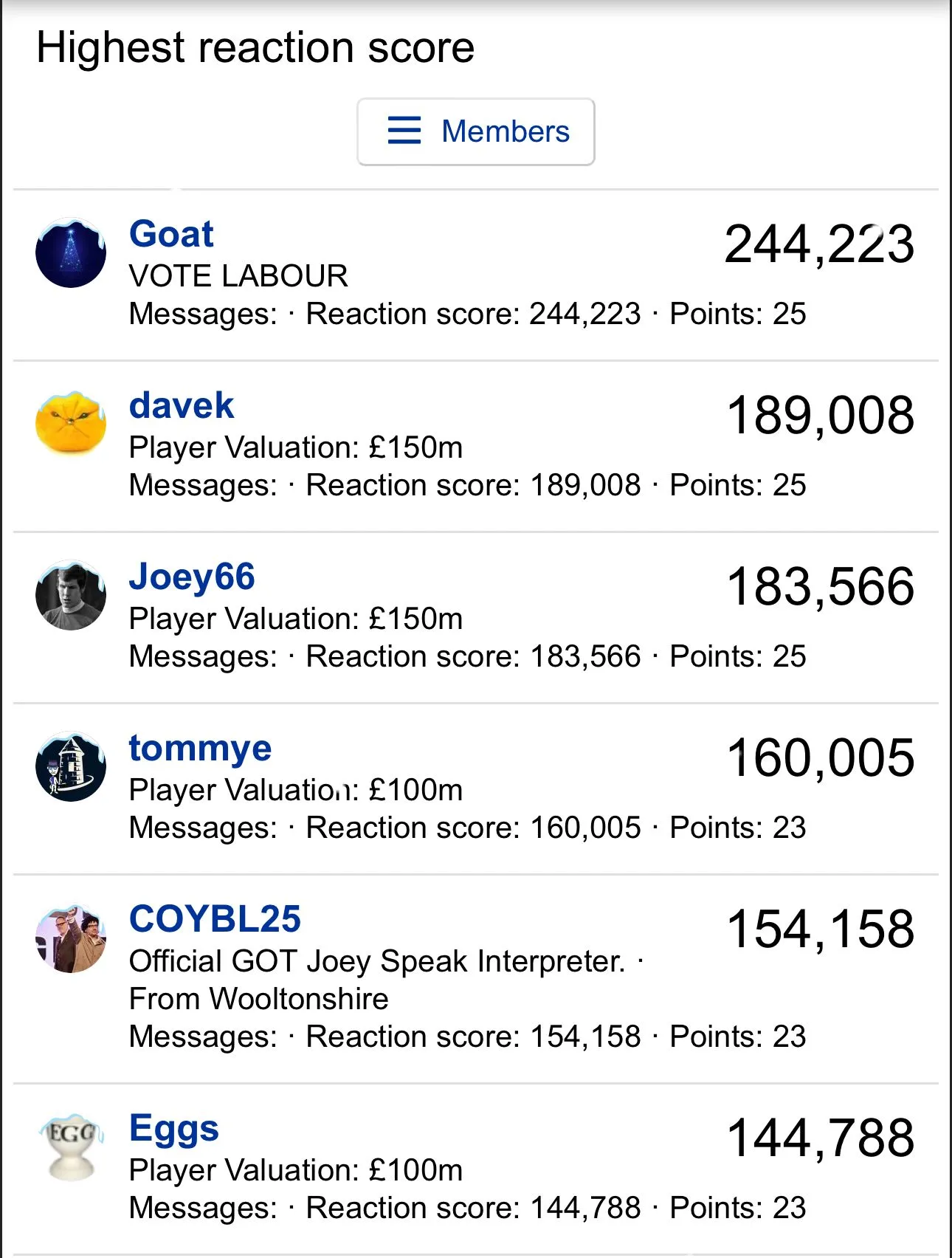View davek's profile

point(181,405)
